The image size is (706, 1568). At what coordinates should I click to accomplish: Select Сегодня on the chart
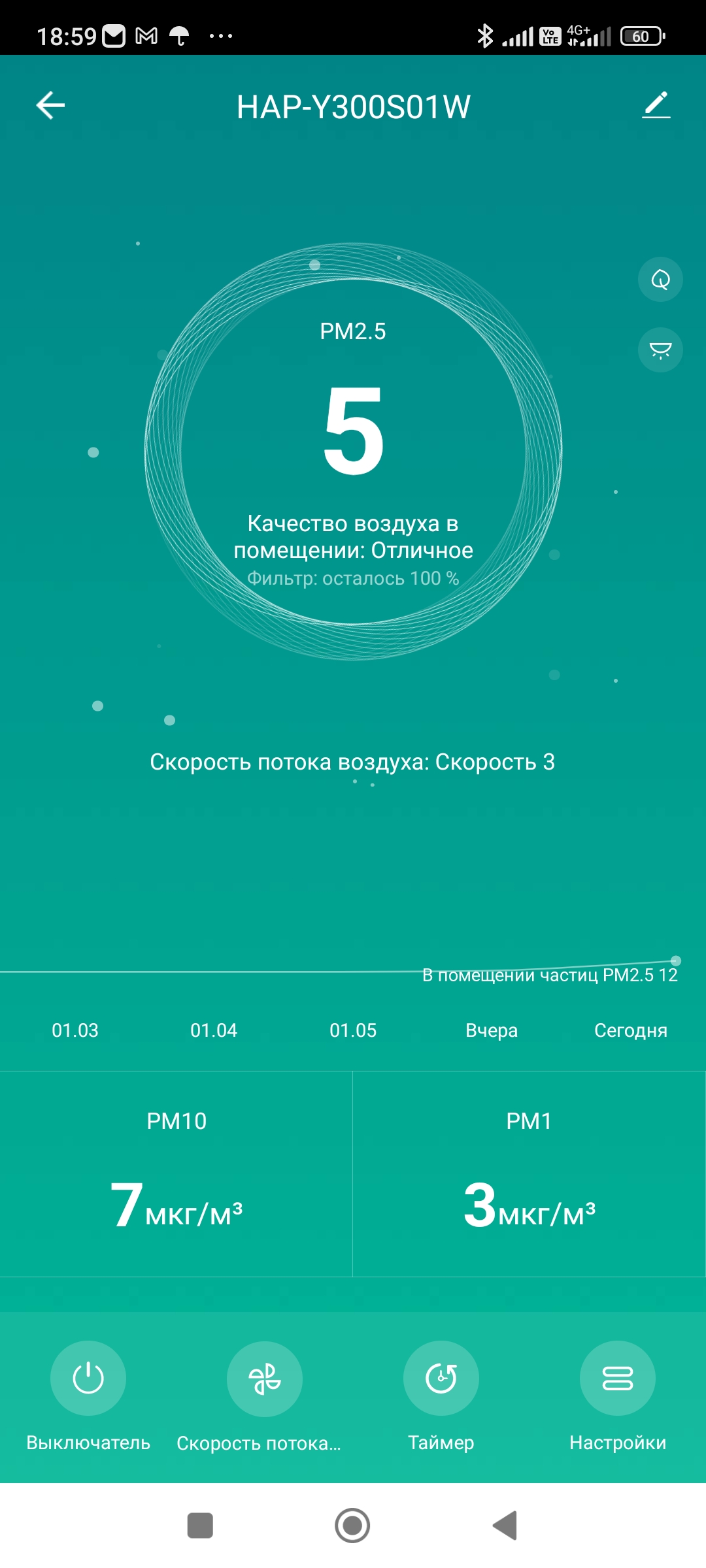point(630,1030)
